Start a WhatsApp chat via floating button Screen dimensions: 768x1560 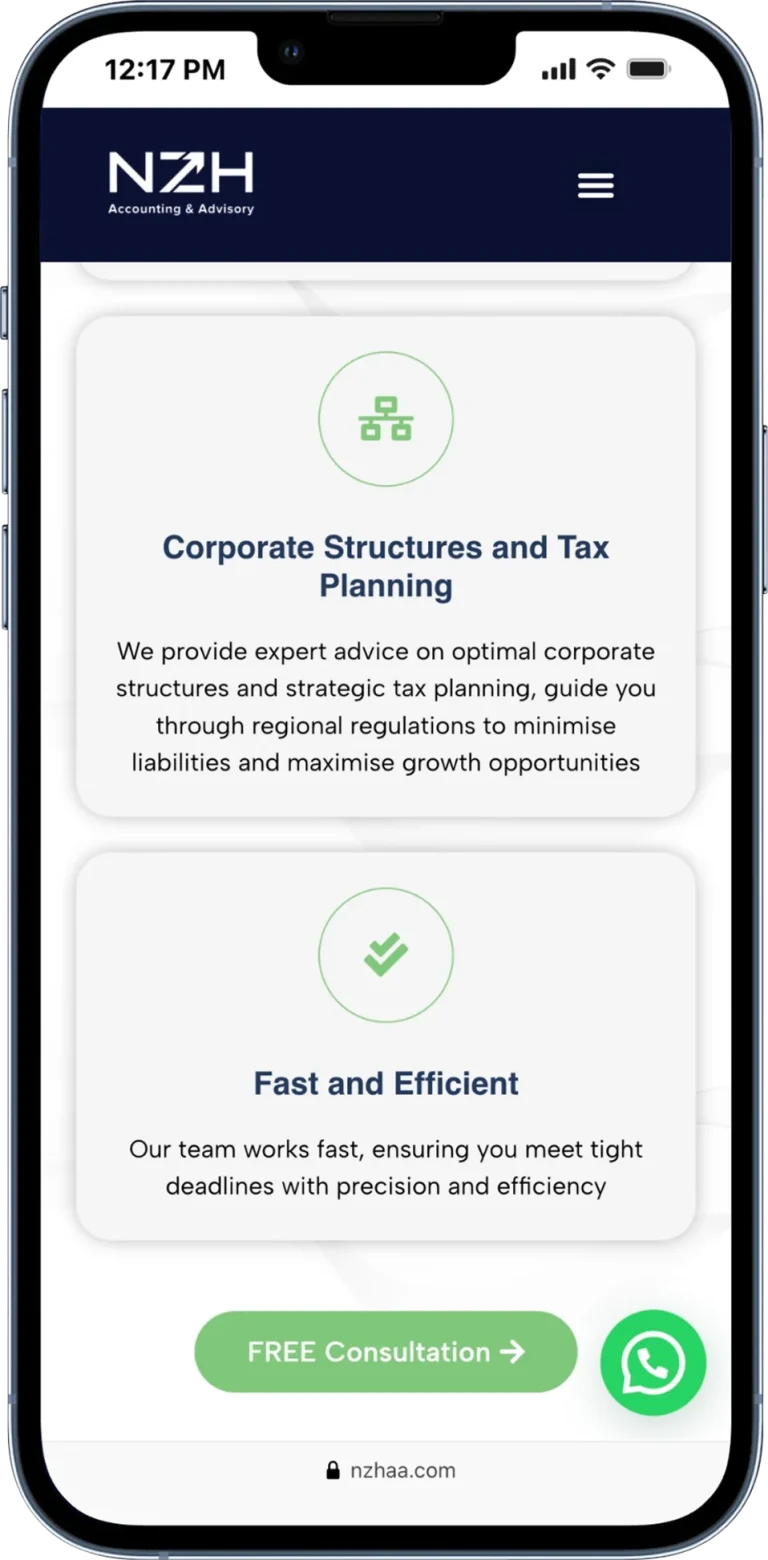tap(653, 1362)
